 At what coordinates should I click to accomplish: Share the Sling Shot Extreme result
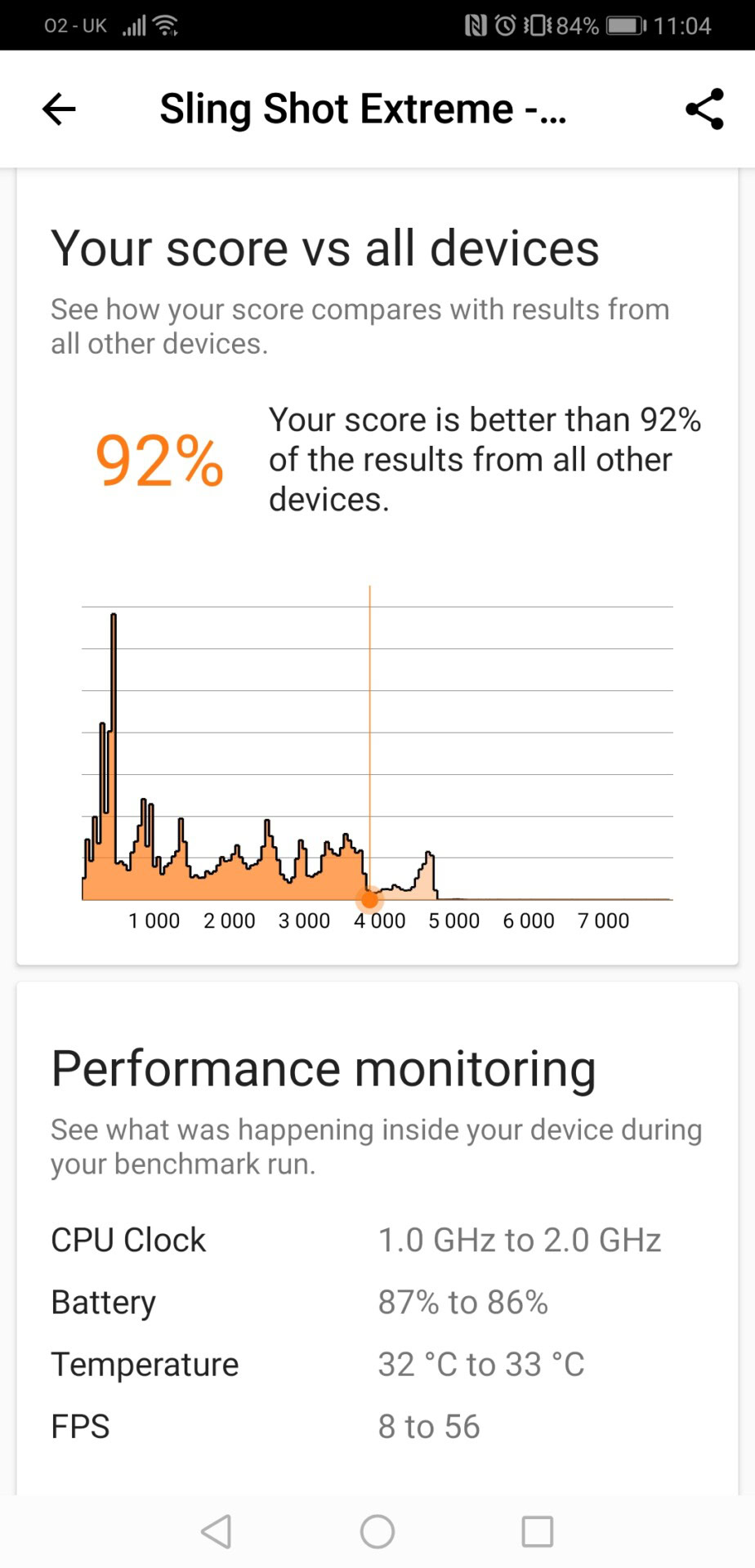704,109
